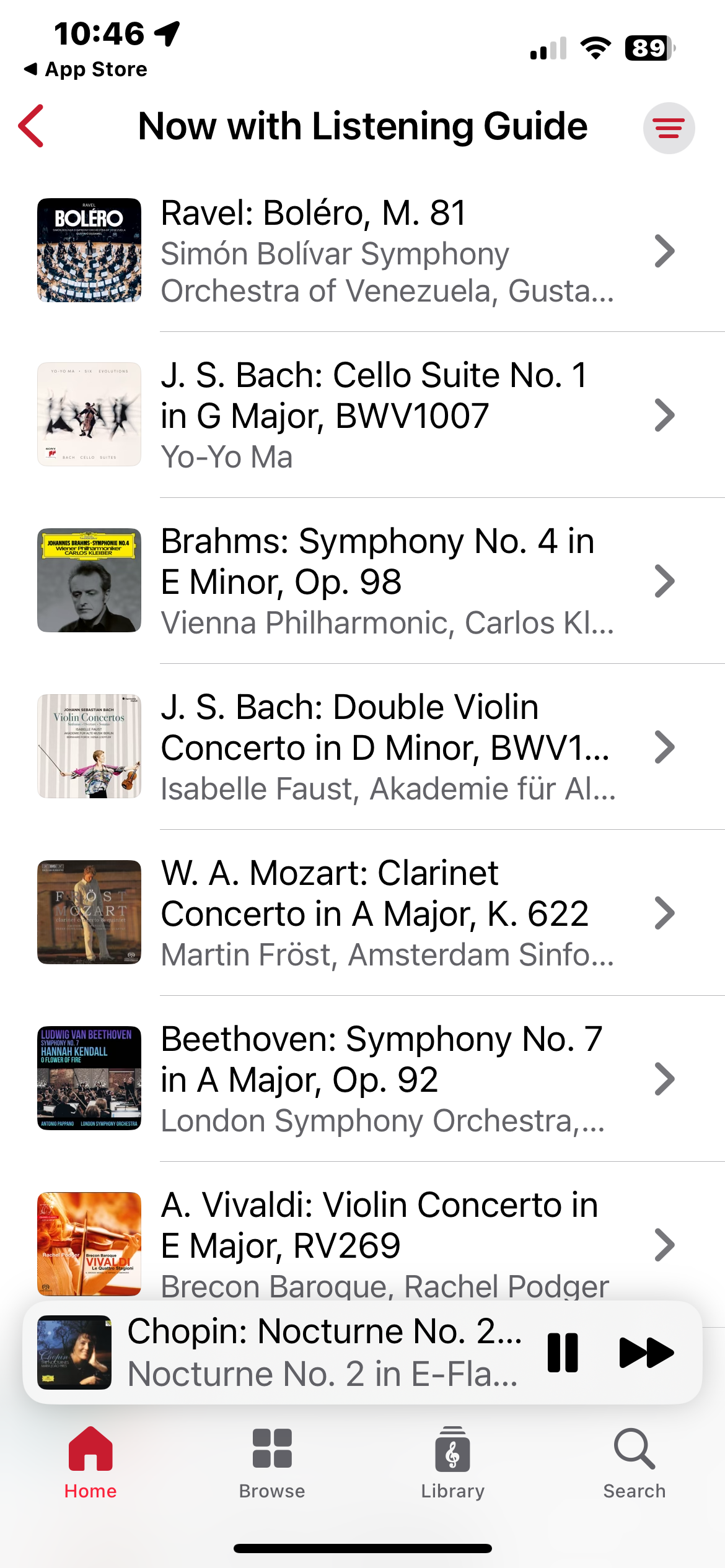The image size is (725, 1568).
Task: Skip forward to the next track
Action: [x=646, y=1352]
